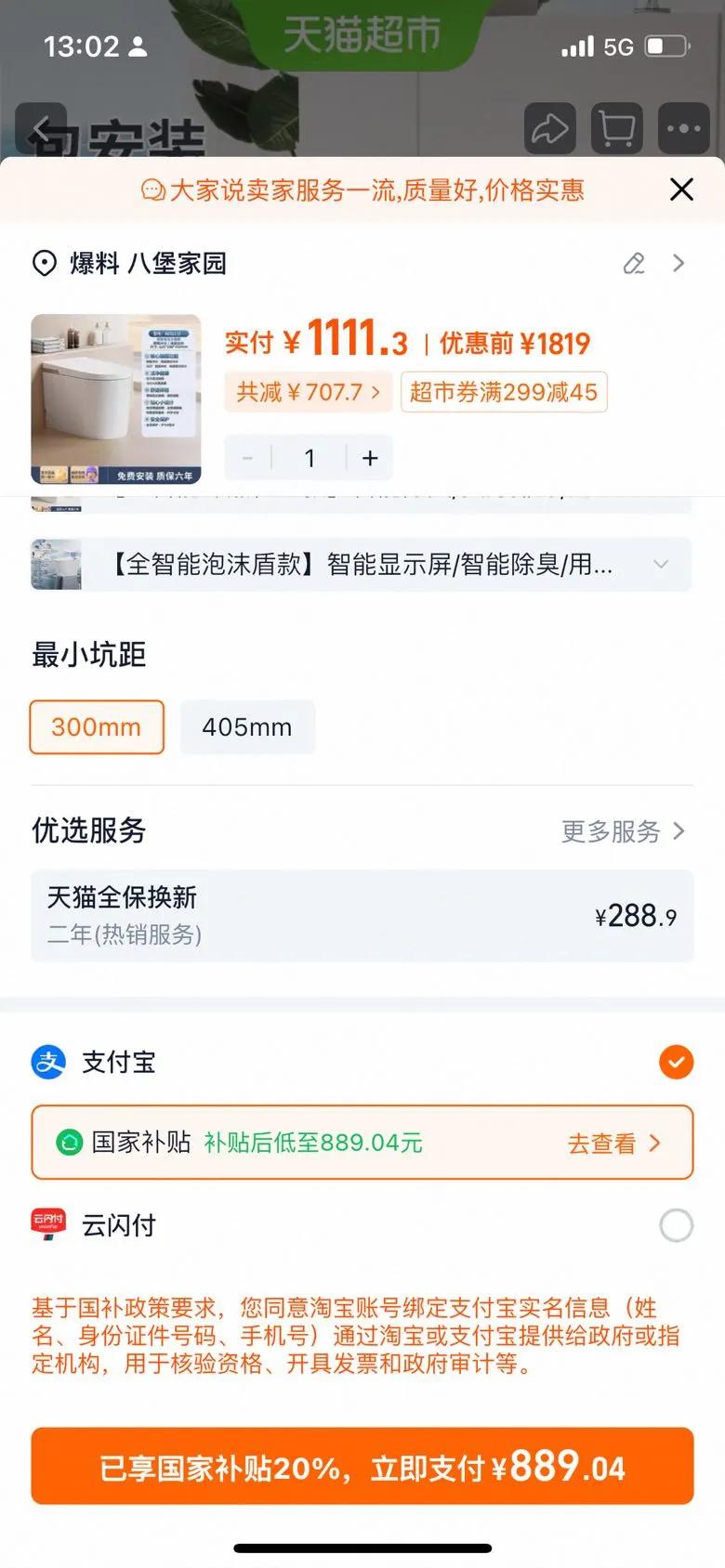Increase quantity with the plus button
This screenshot has height=1568, width=725.
pyautogui.click(x=370, y=458)
